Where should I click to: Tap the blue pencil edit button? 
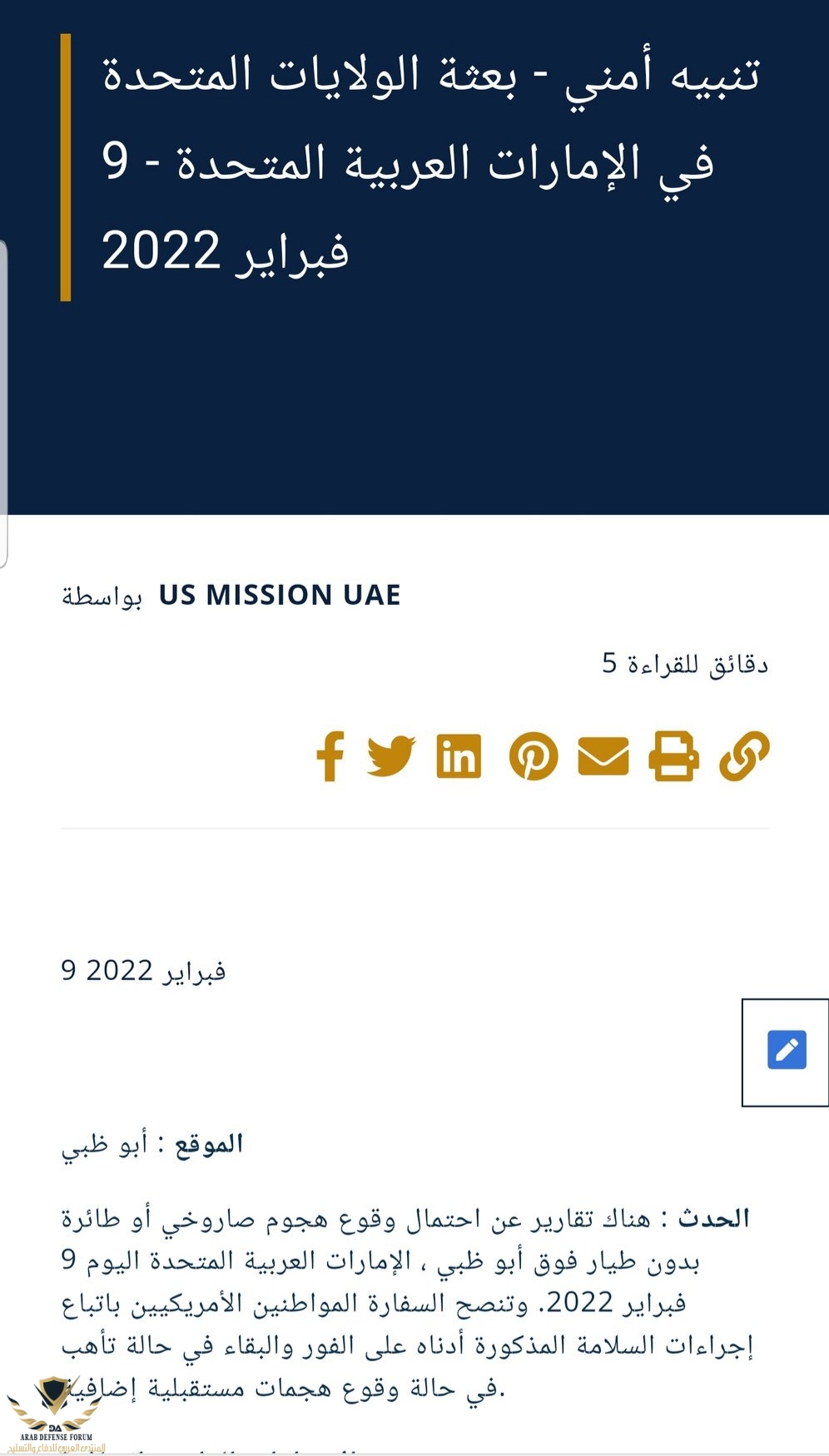point(787,1050)
